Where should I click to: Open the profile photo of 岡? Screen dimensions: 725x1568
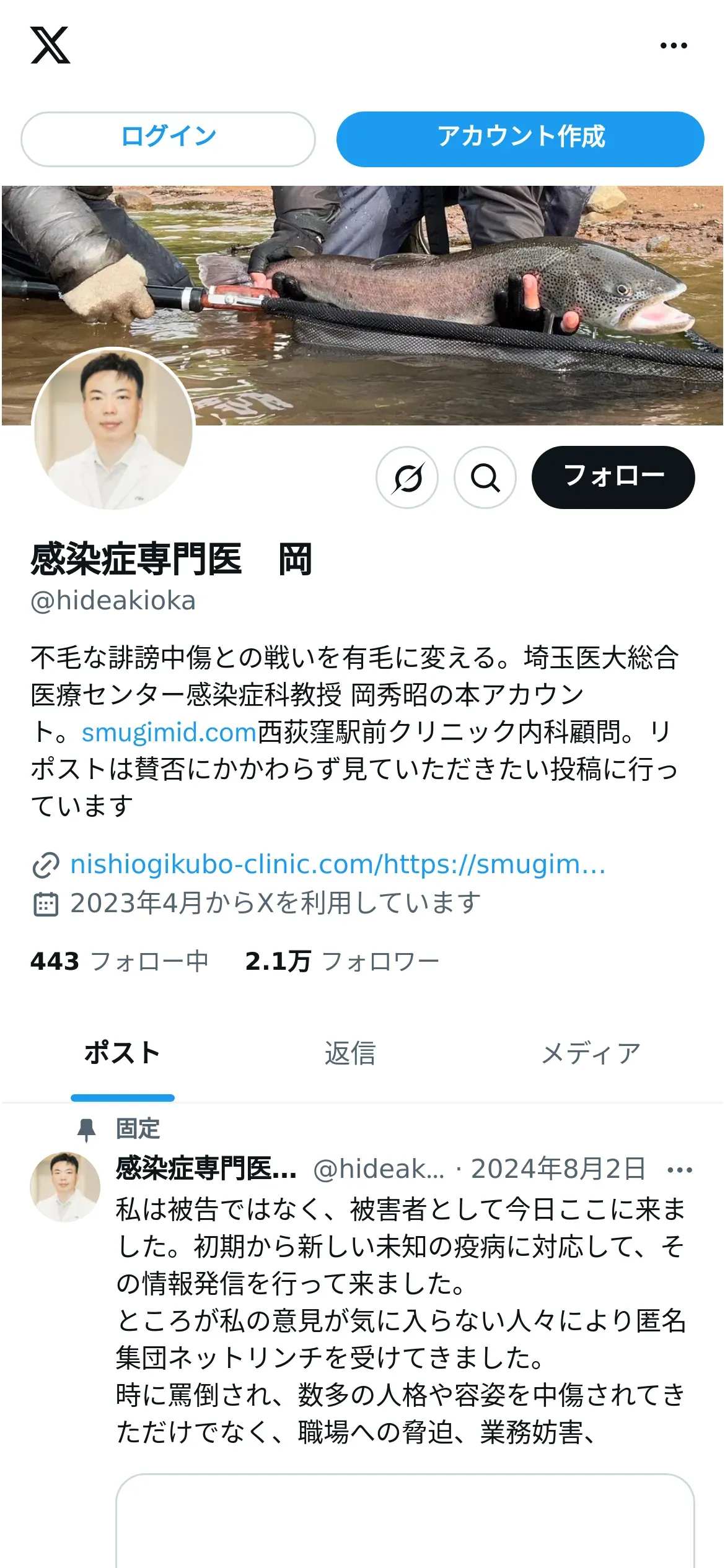[x=113, y=429]
